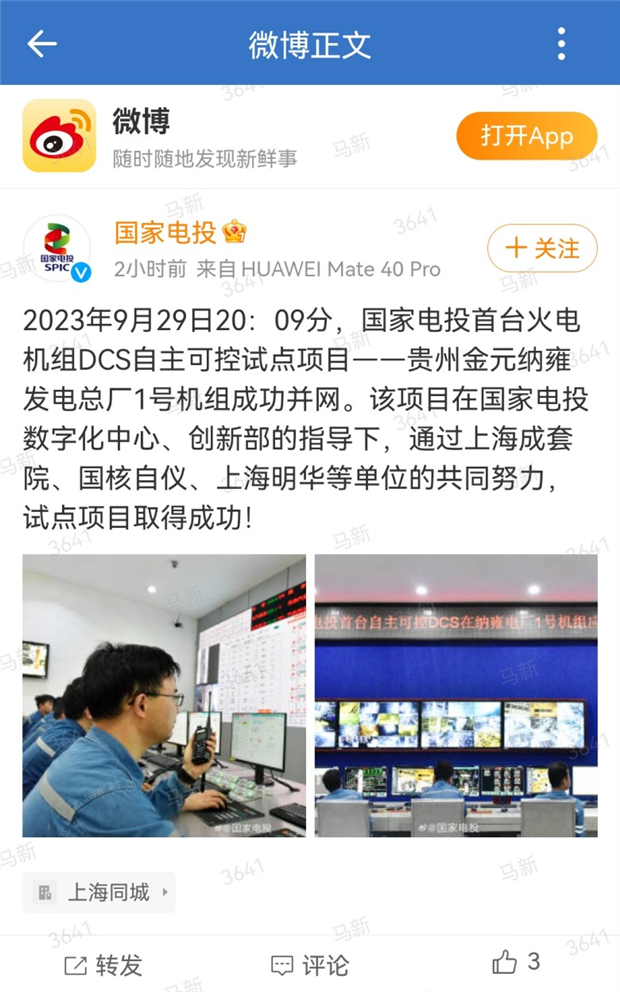View the photo of the control room screens
This screenshot has width=620, height=992.
(456, 695)
